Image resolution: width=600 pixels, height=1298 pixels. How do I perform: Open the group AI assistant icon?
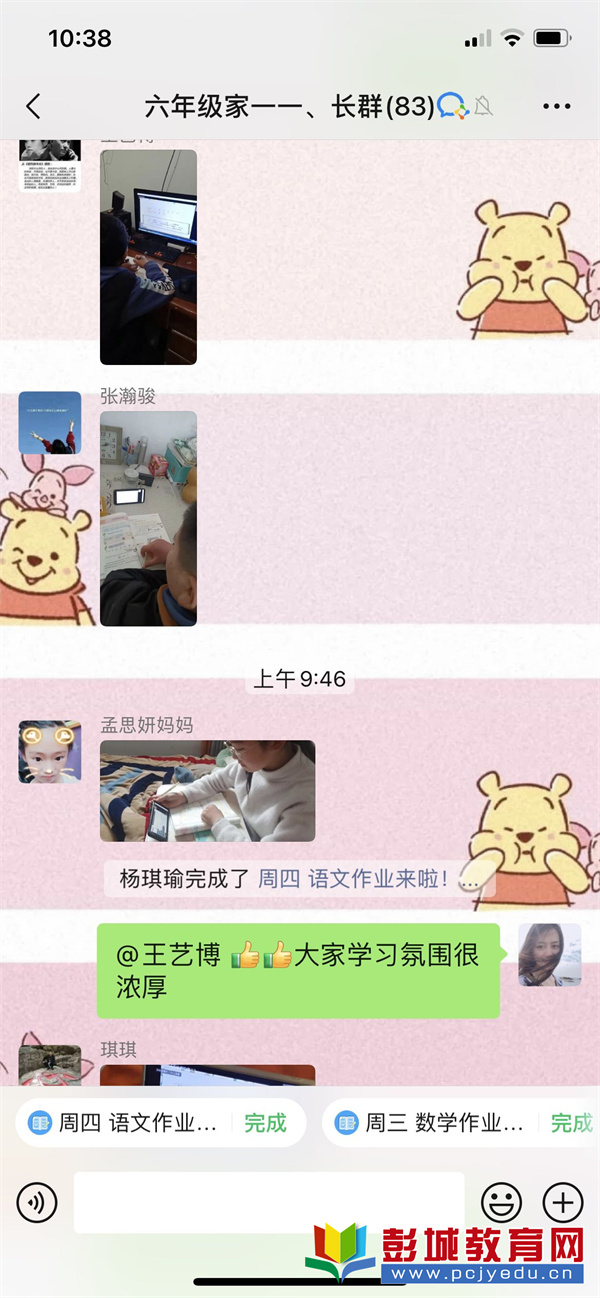click(453, 106)
